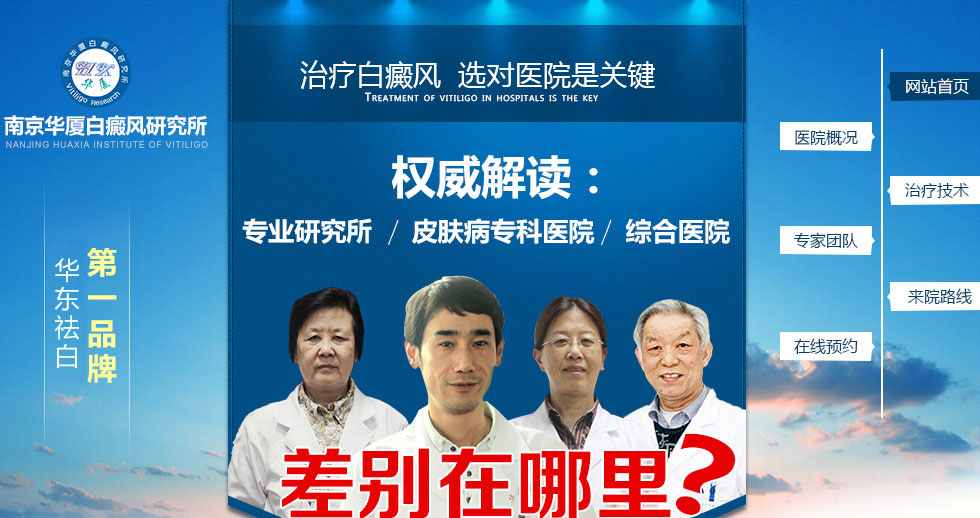Go to 网站首页 homepage link
The height and width of the screenshot is (518, 980).
pyautogui.click(x=936, y=87)
